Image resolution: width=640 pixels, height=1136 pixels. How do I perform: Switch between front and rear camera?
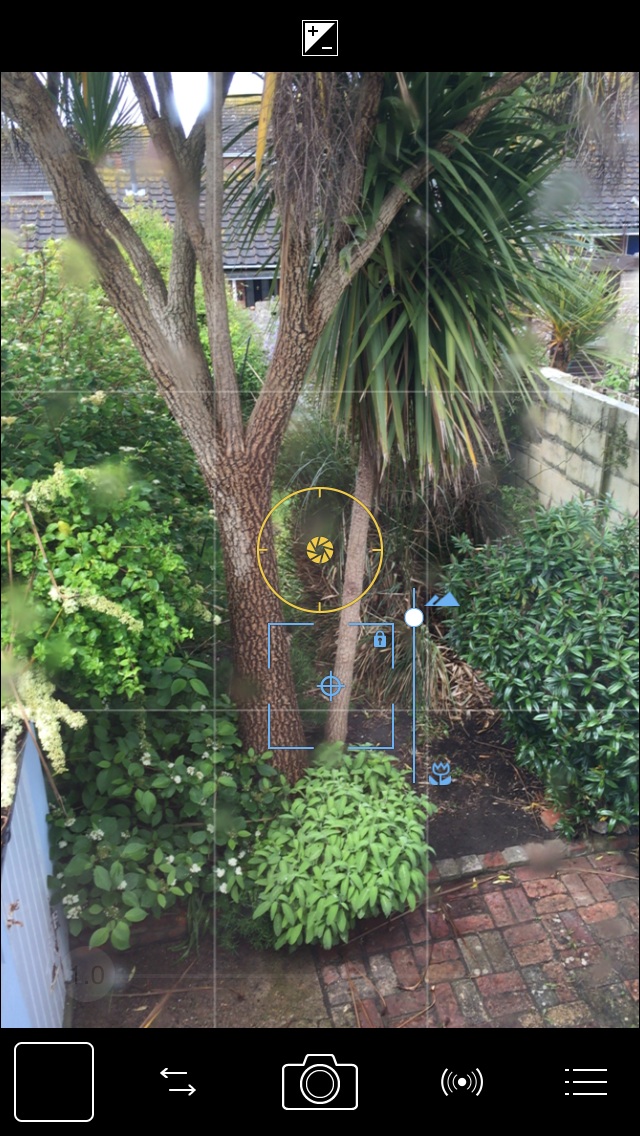point(178,1081)
